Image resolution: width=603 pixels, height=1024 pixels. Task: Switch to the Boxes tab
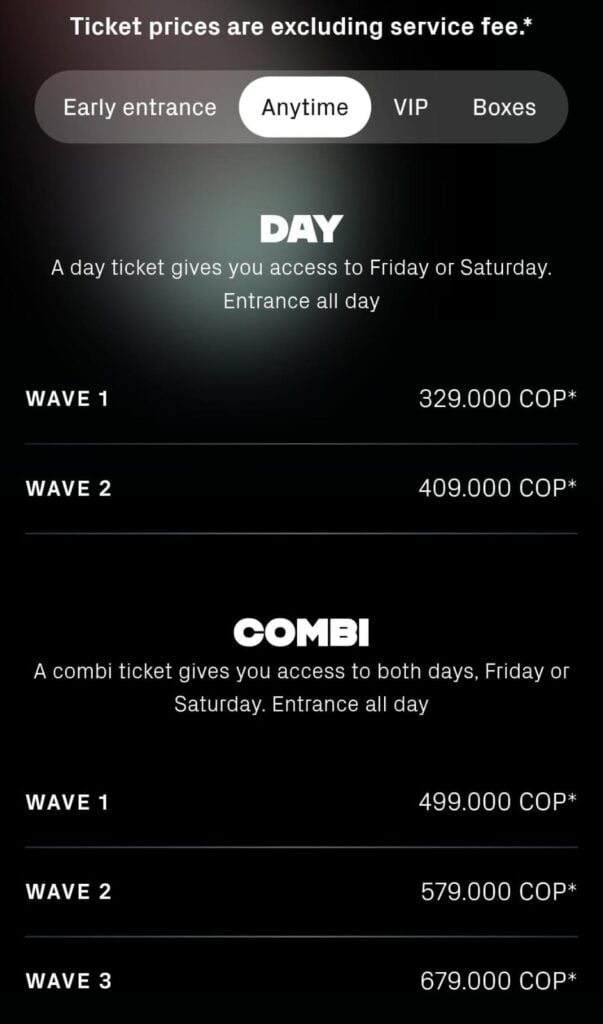click(x=504, y=107)
